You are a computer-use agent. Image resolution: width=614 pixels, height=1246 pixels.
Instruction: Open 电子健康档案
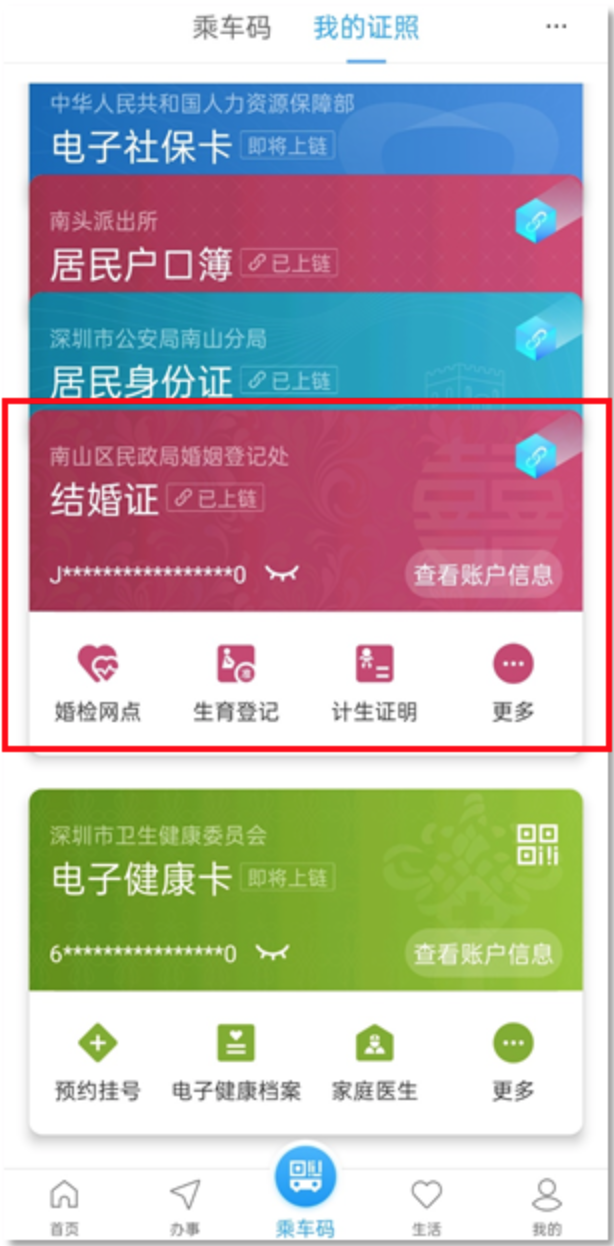pyautogui.click(x=236, y=1063)
